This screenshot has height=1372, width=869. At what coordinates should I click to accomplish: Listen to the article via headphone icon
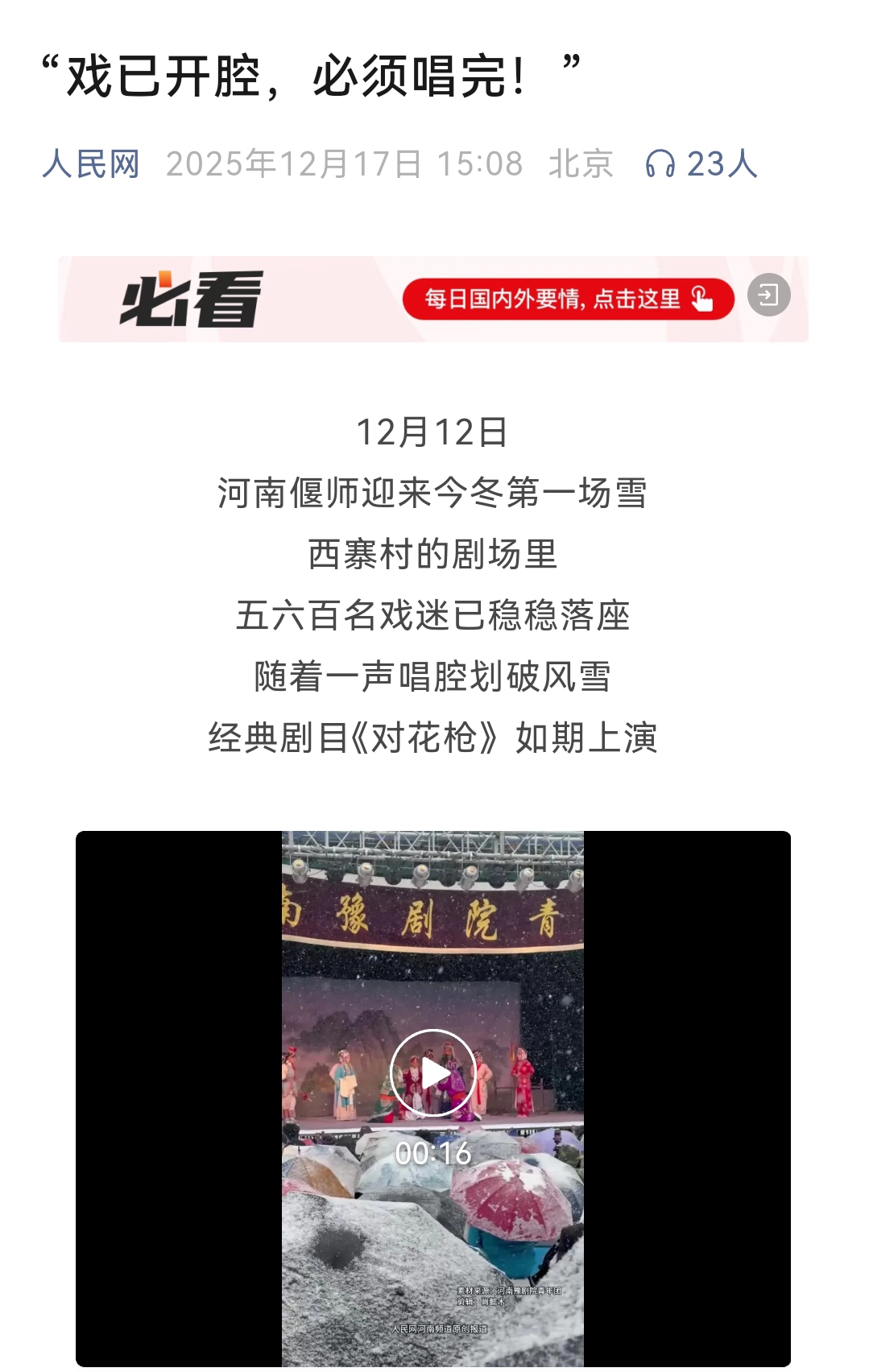(660, 164)
